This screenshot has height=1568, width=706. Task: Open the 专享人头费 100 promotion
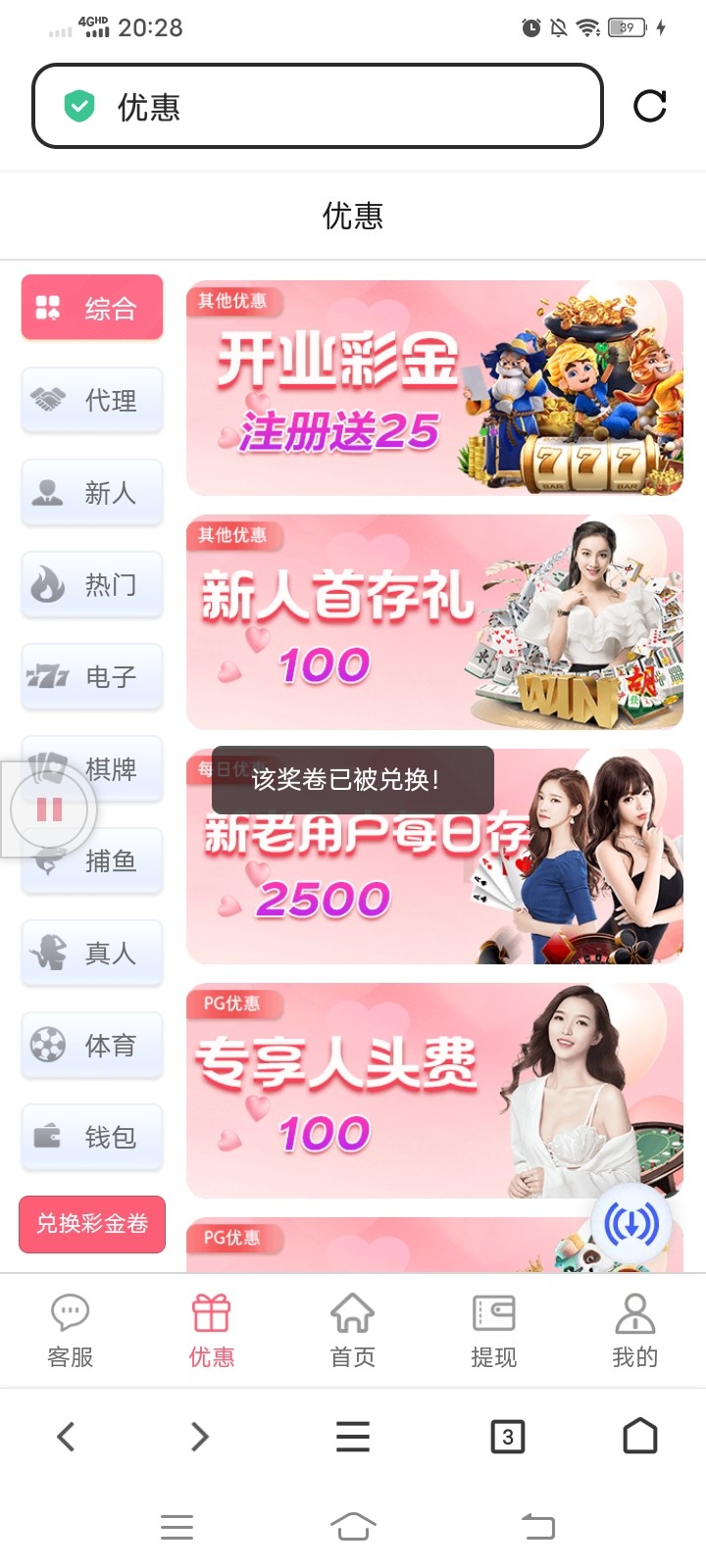[434, 1090]
